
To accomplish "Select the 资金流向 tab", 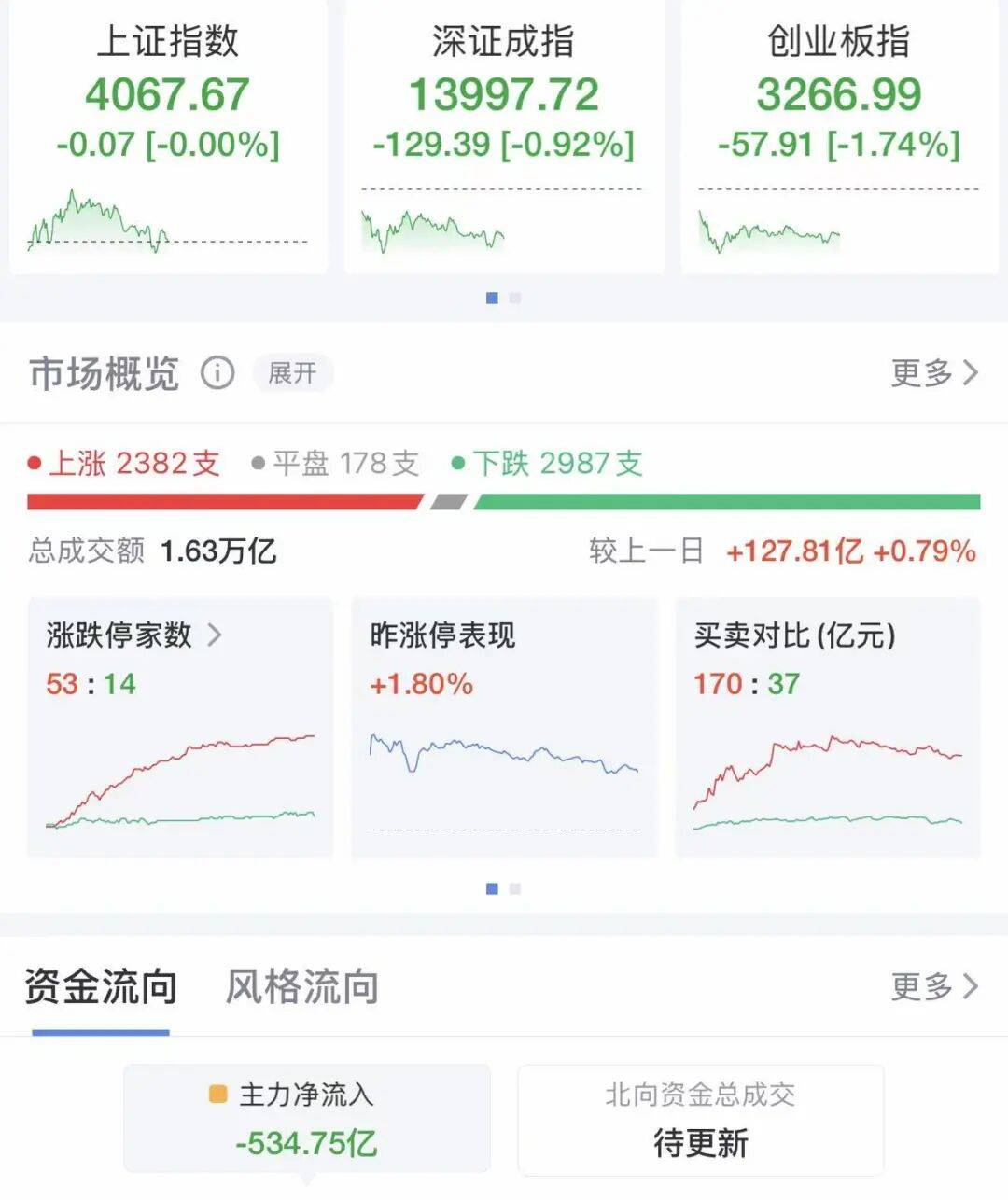I will [98, 986].
